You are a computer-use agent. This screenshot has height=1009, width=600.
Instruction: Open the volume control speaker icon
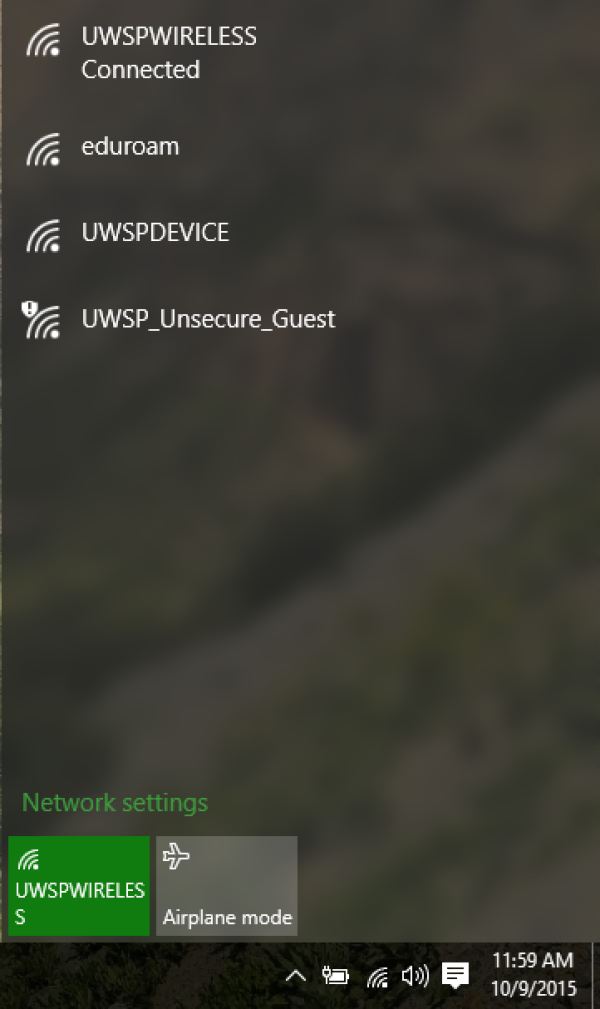tap(415, 976)
